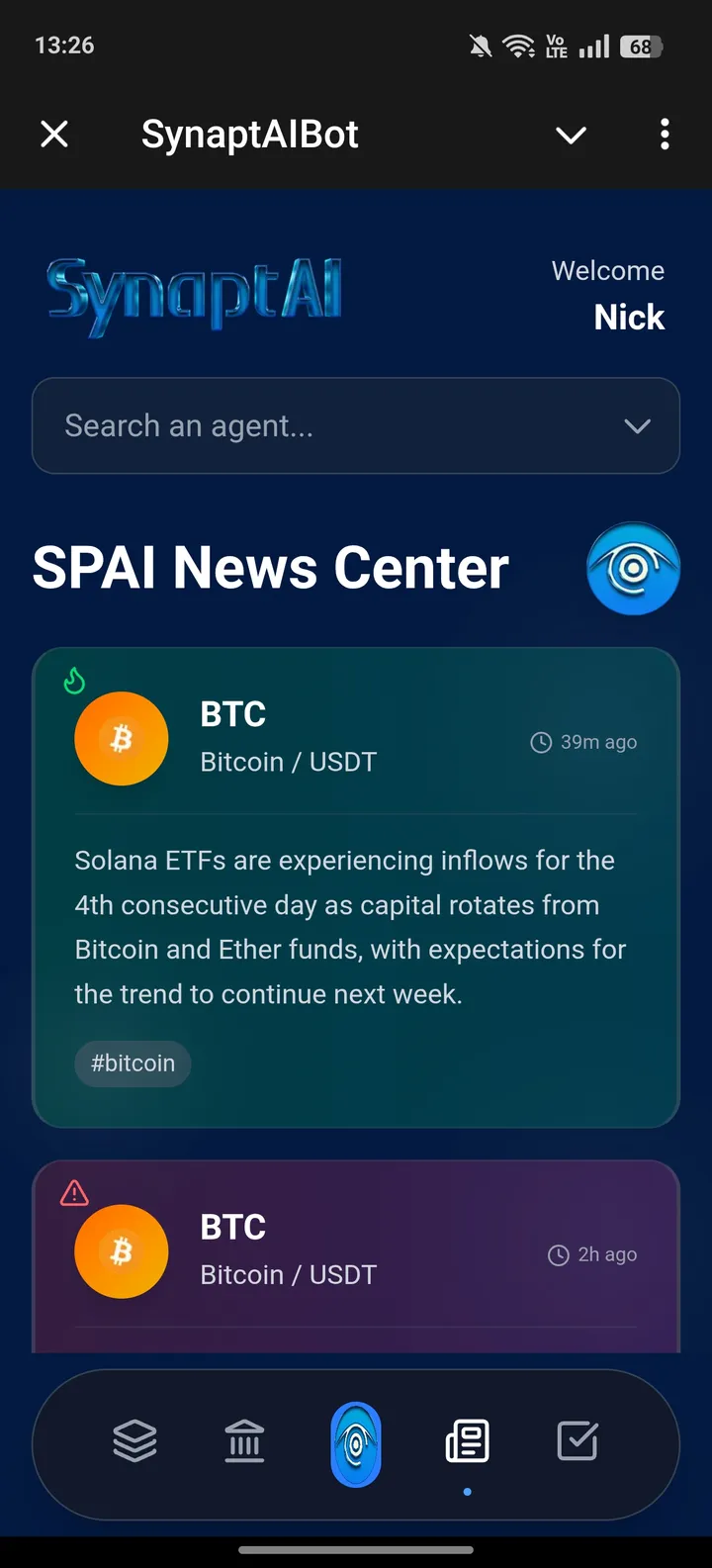The width and height of the screenshot is (712, 1568).
Task: Select the #bitcoin hashtag chip
Action: pyautogui.click(x=133, y=1063)
